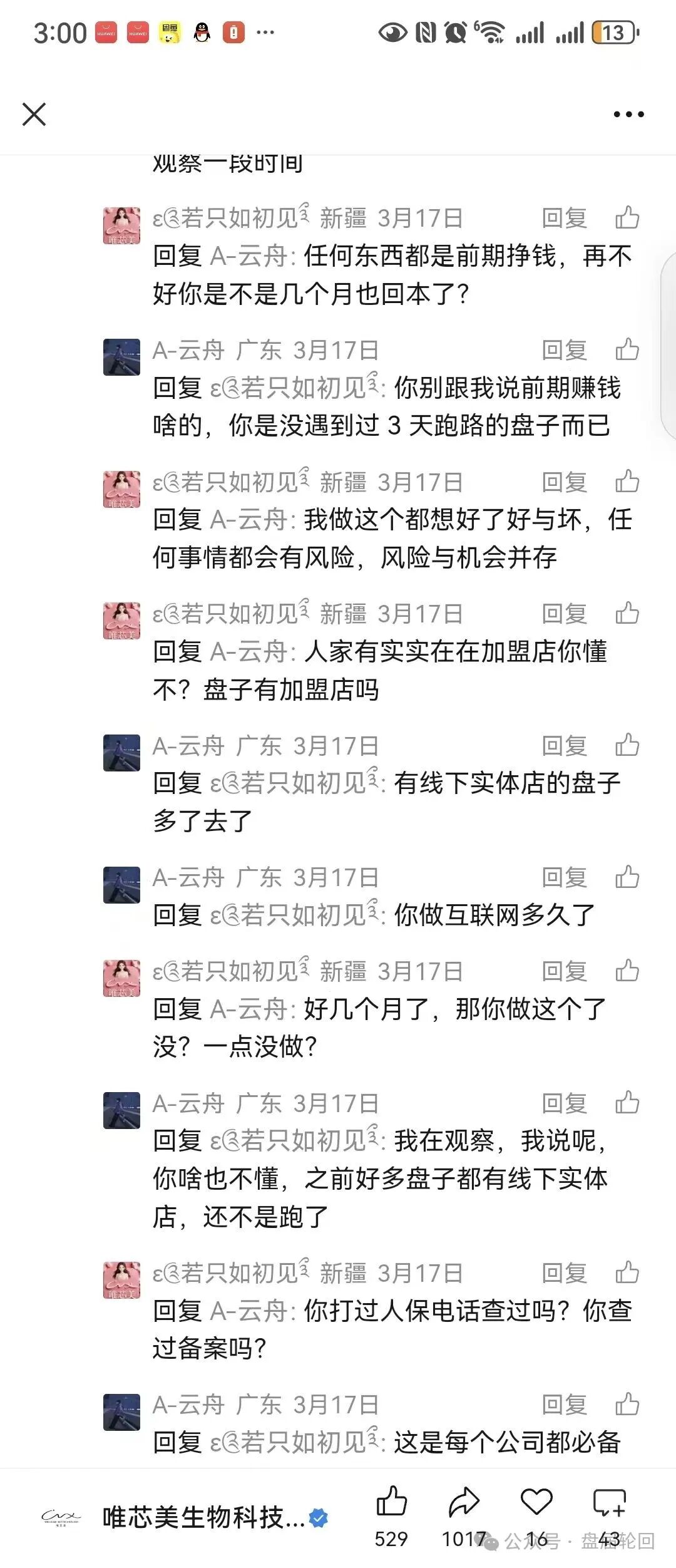Like the comment starting 我在观察
The height and width of the screenshot is (1568, 676).
pyautogui.click(x=627, y=1103)
